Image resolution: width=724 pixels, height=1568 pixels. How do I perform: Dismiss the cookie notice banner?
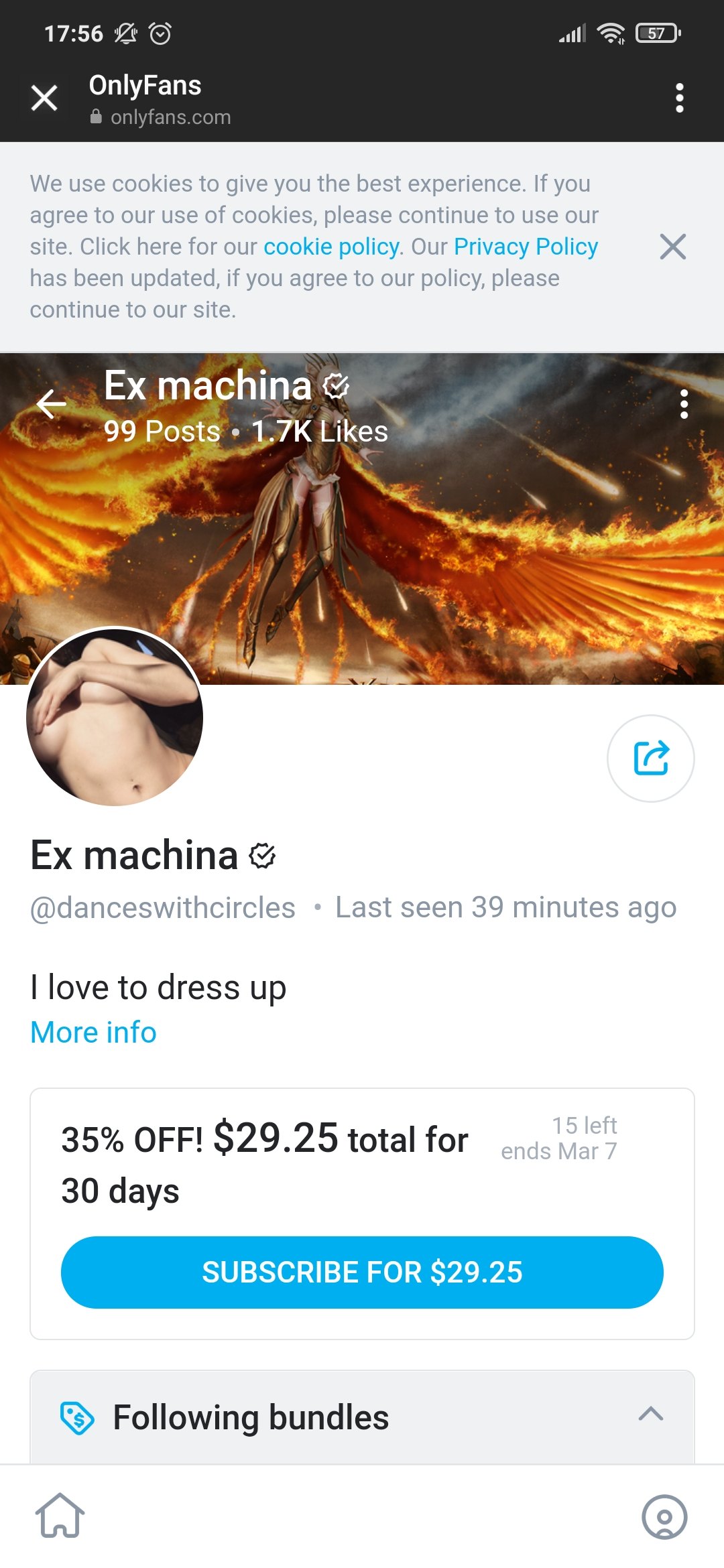[672, 247]
